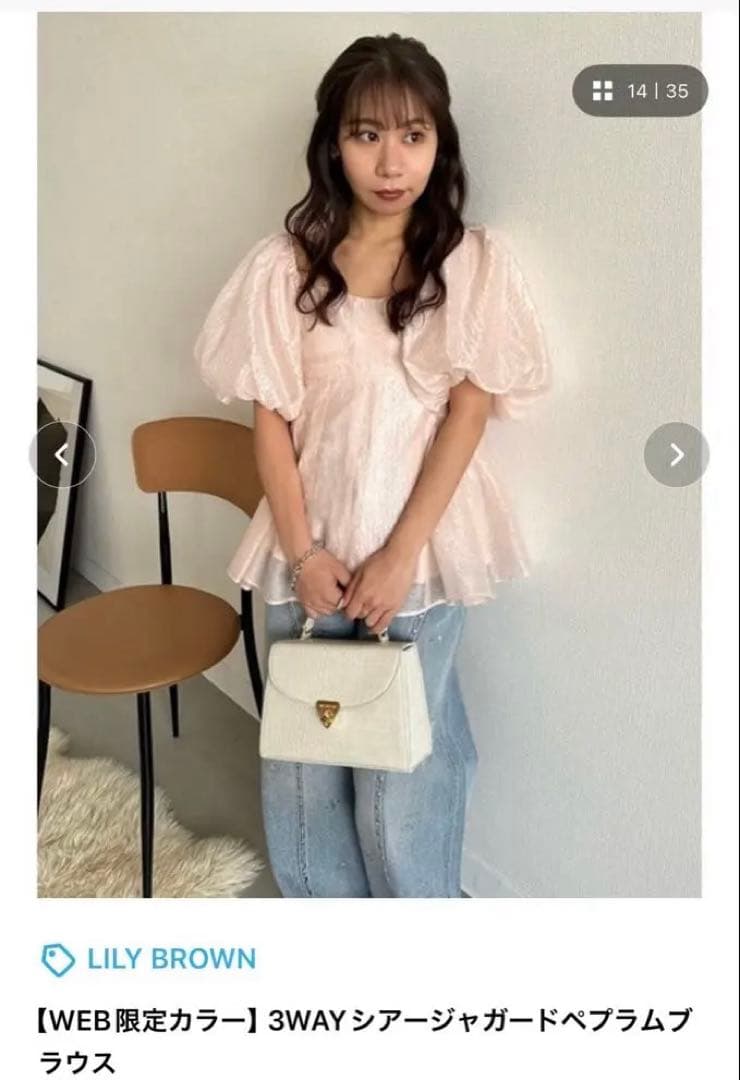Show the previous product photo
This screenshot has height=1080, width=740.
pyautogui.click(x=62, y=455)
